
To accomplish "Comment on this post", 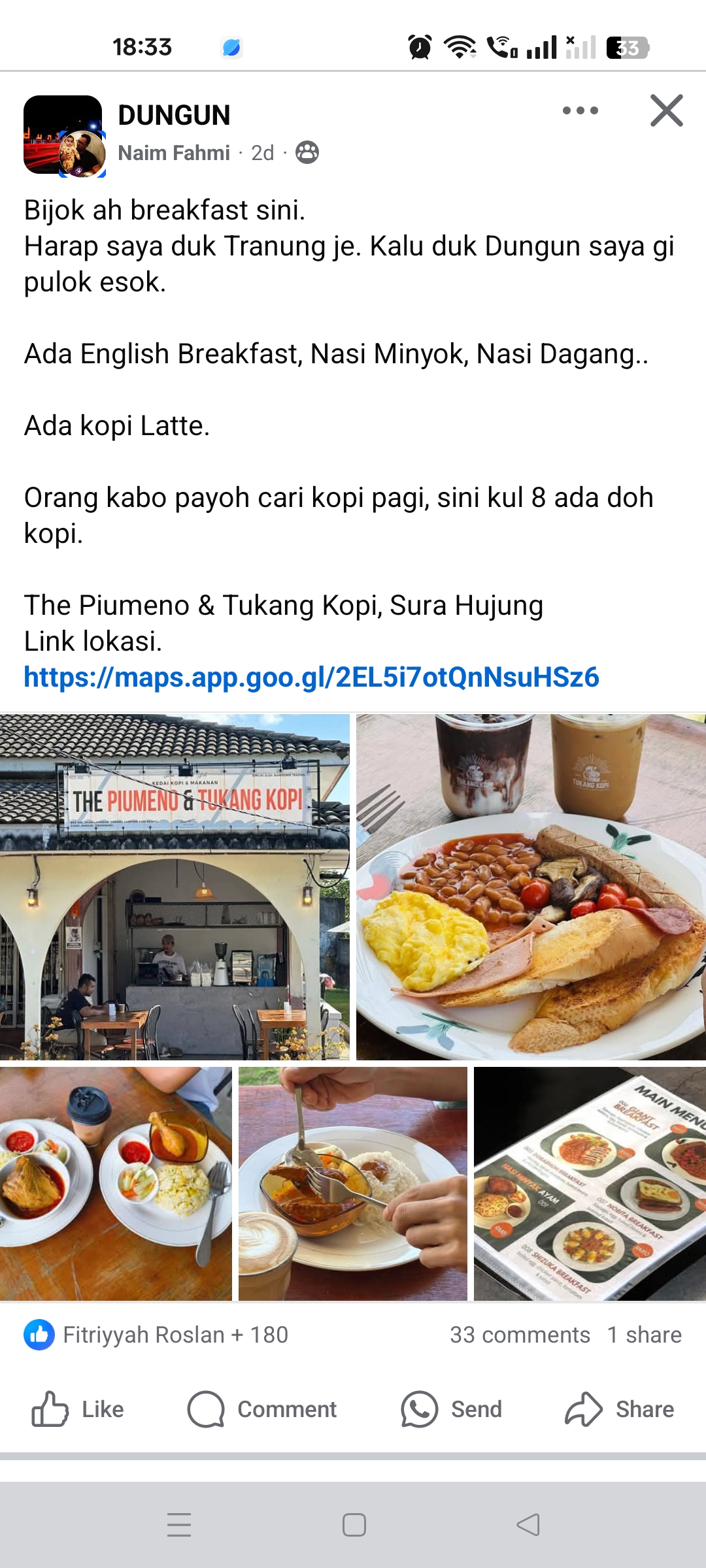I will 261,1409.
